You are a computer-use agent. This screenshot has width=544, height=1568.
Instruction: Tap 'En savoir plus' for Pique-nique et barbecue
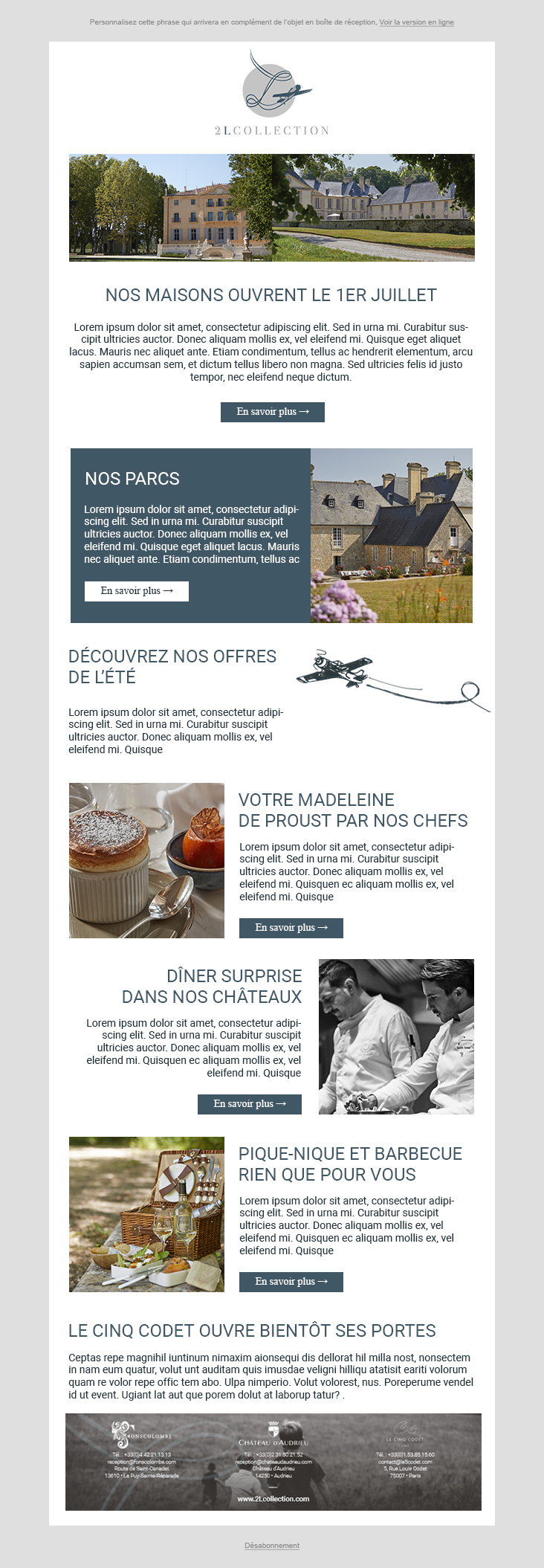(x=291, y=1282)
